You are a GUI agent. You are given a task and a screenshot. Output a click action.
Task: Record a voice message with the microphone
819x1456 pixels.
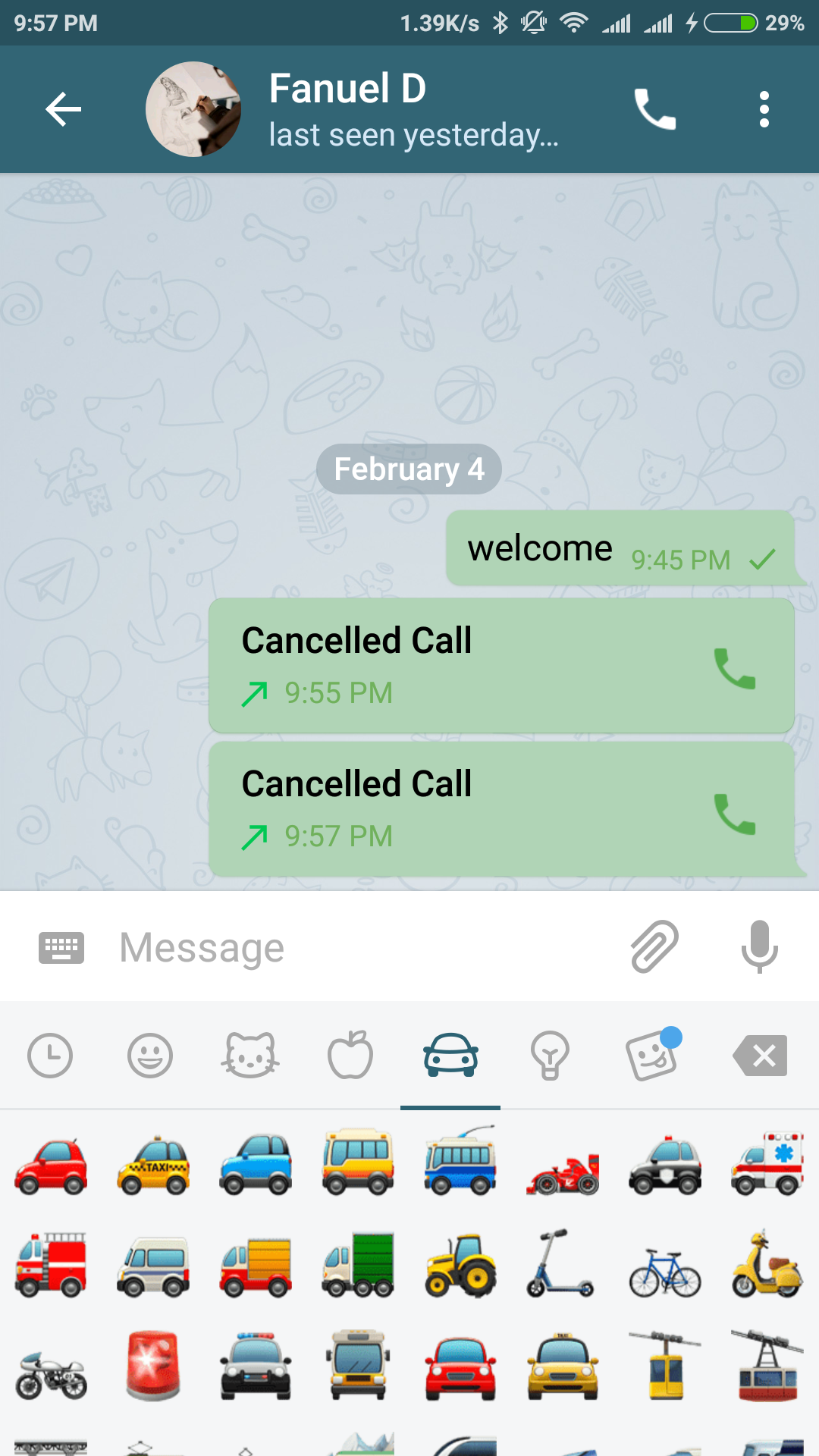click(x=759, y=946)
